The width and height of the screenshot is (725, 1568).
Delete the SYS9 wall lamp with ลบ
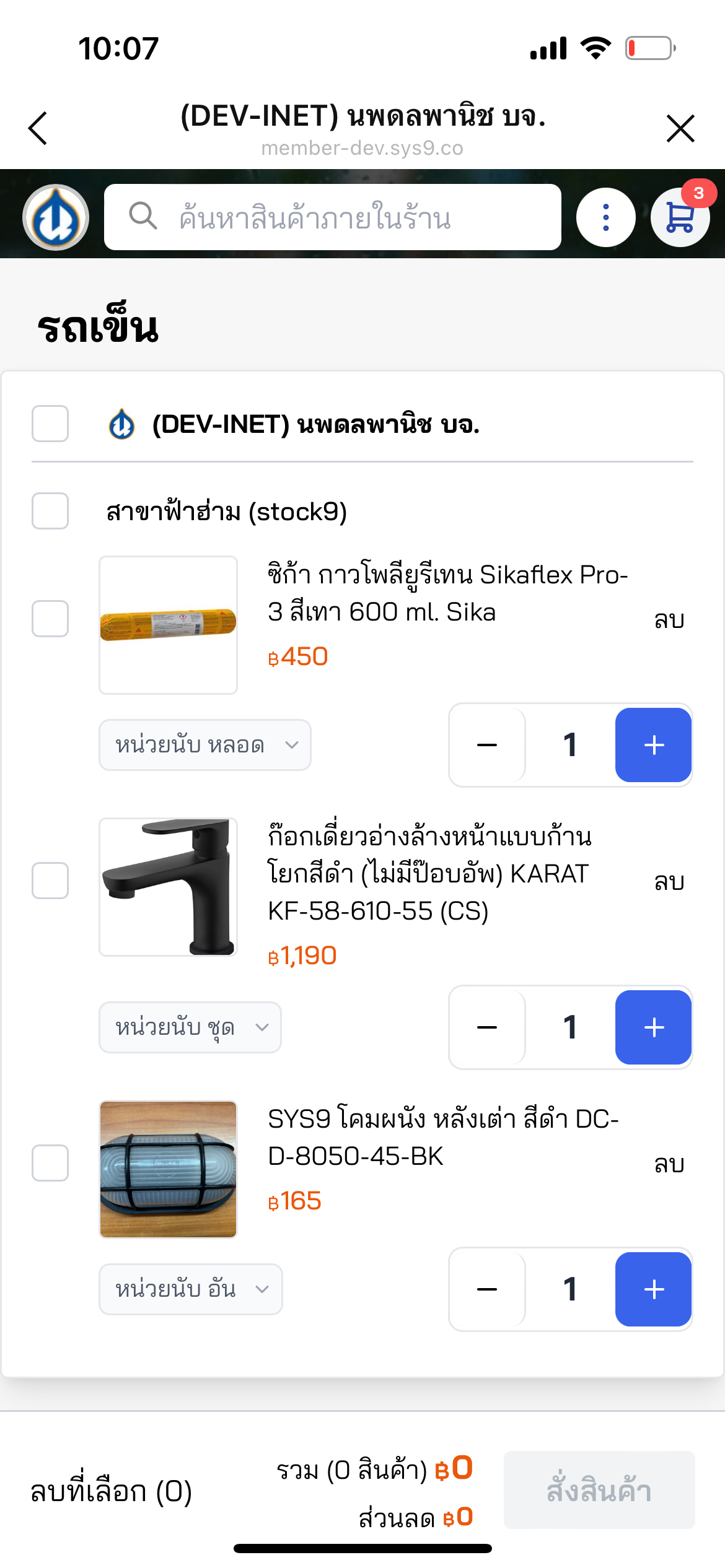[x=669, y=1164]
